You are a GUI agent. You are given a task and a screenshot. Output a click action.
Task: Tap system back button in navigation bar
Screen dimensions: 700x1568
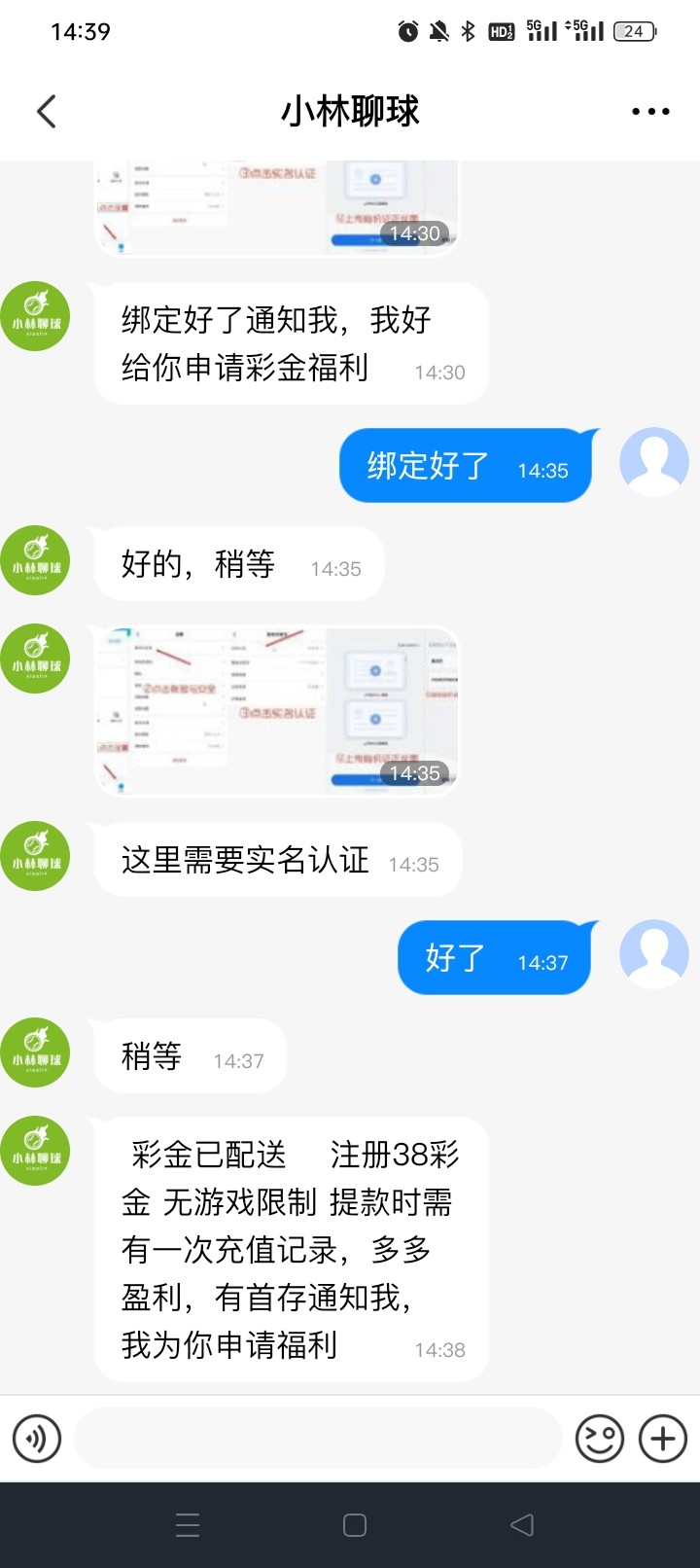[522, 1524]
